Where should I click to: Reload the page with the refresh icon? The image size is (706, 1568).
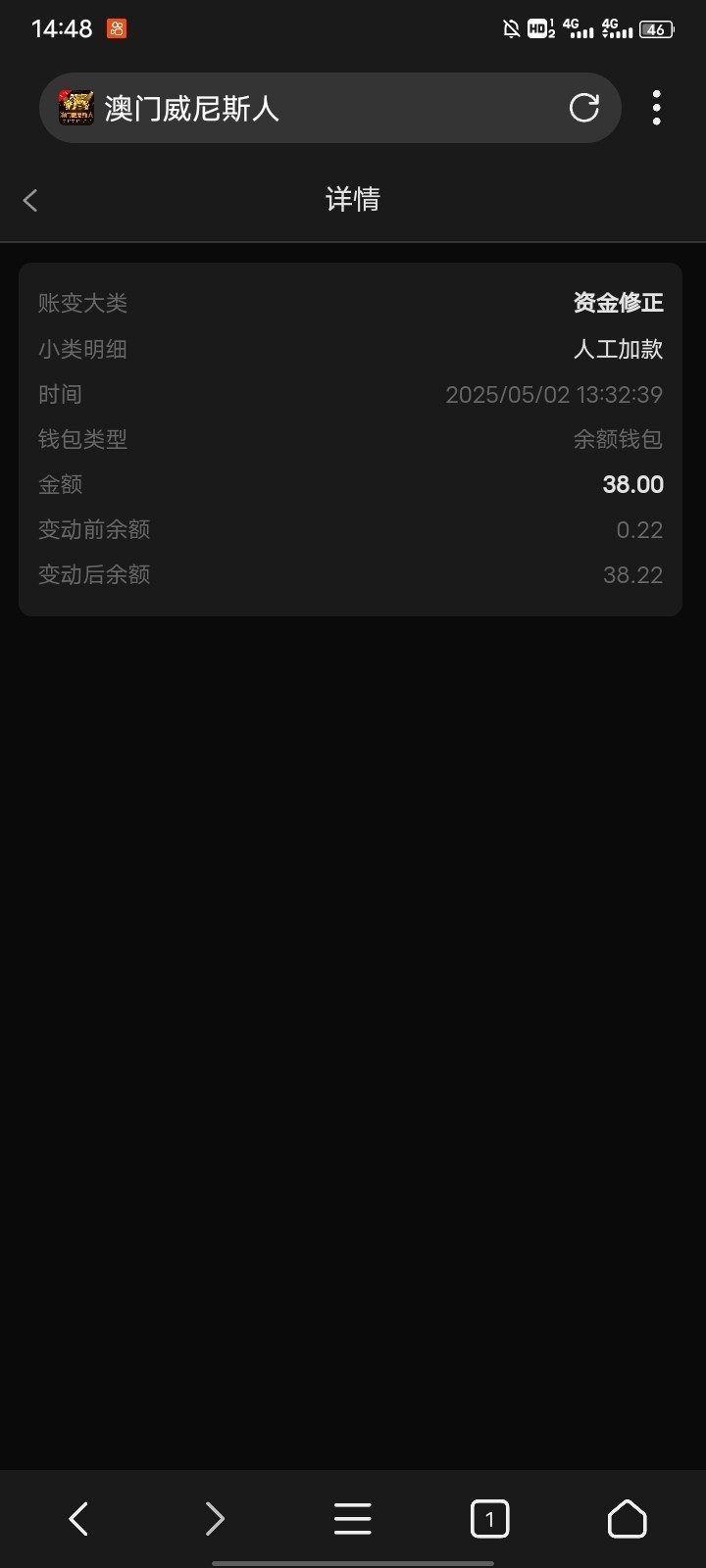tap(584, 108)
